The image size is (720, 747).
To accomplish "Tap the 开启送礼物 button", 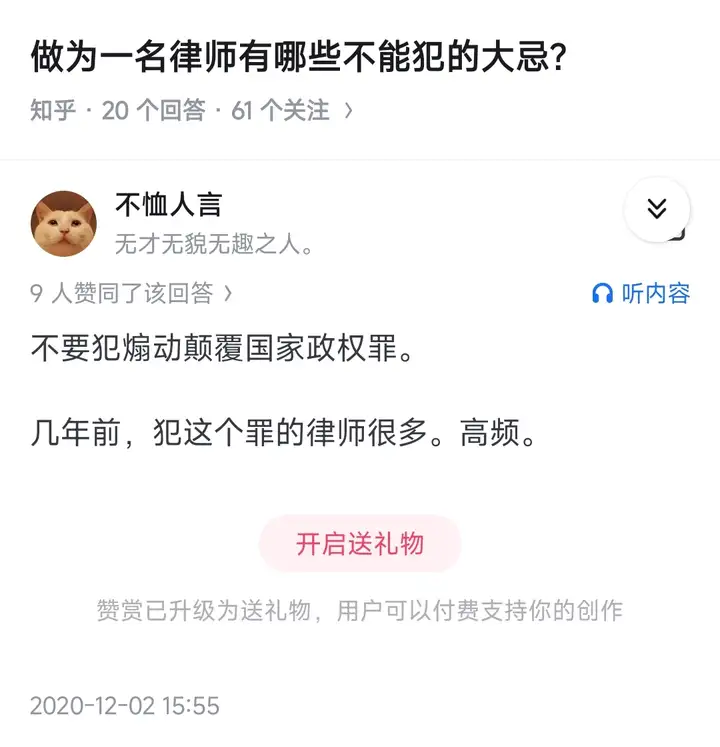I will pyautogui.click(x=360, y=544).
